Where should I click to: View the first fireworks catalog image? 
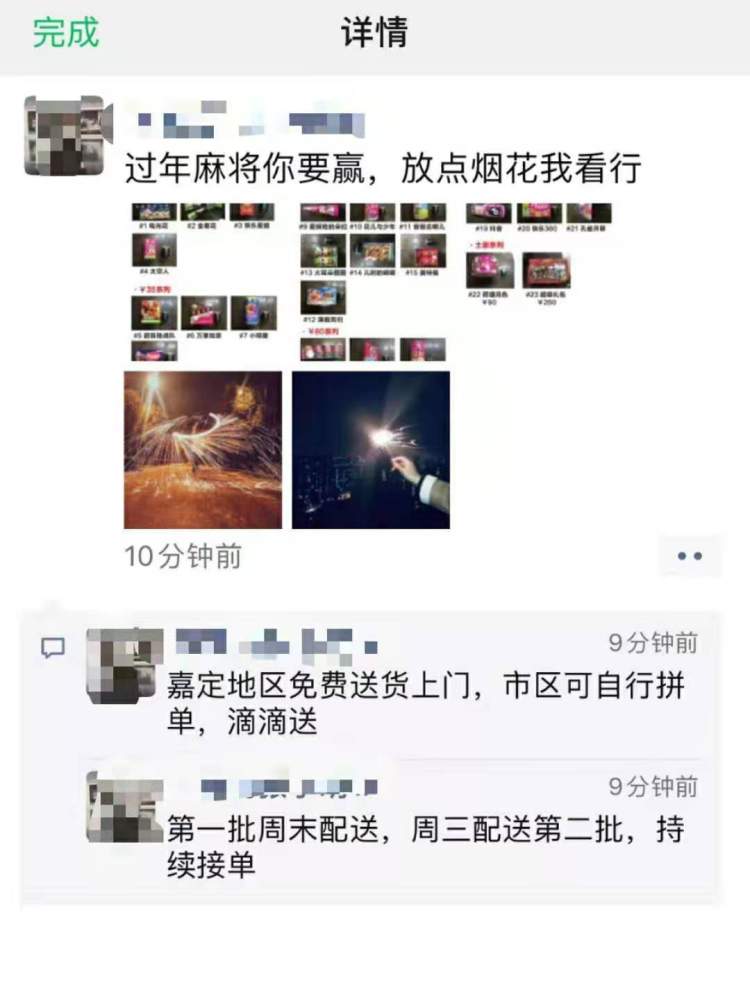[x=202, y=282]
